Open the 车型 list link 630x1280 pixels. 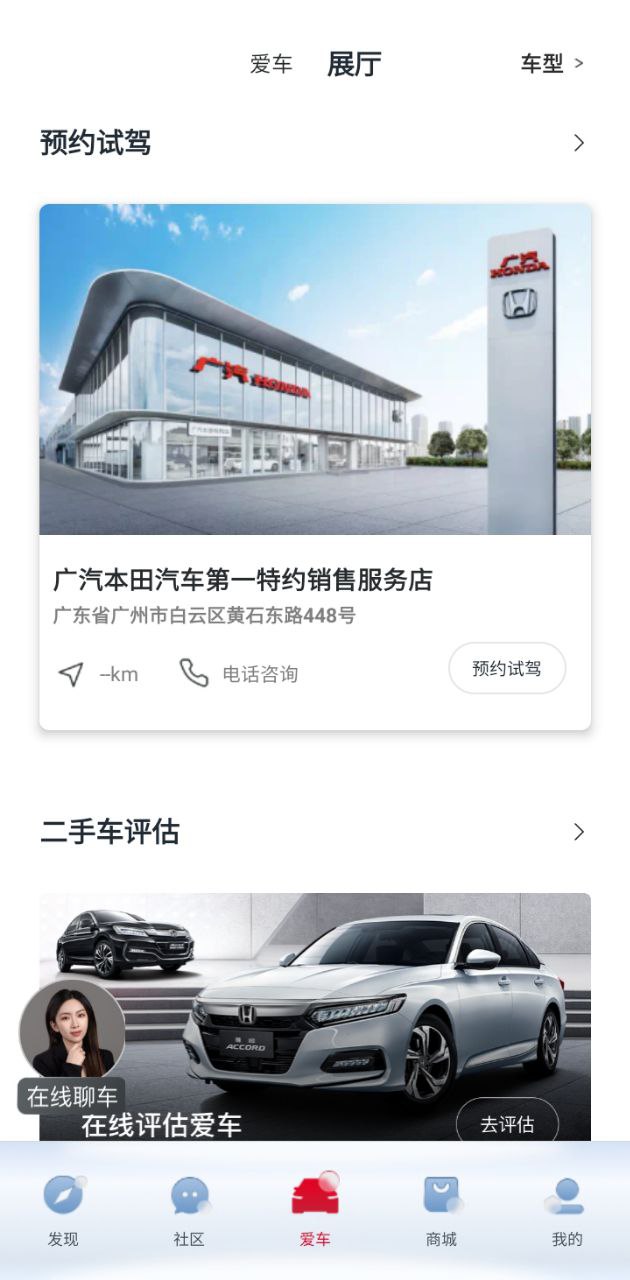pyautogui.click(x=551, y=64)
